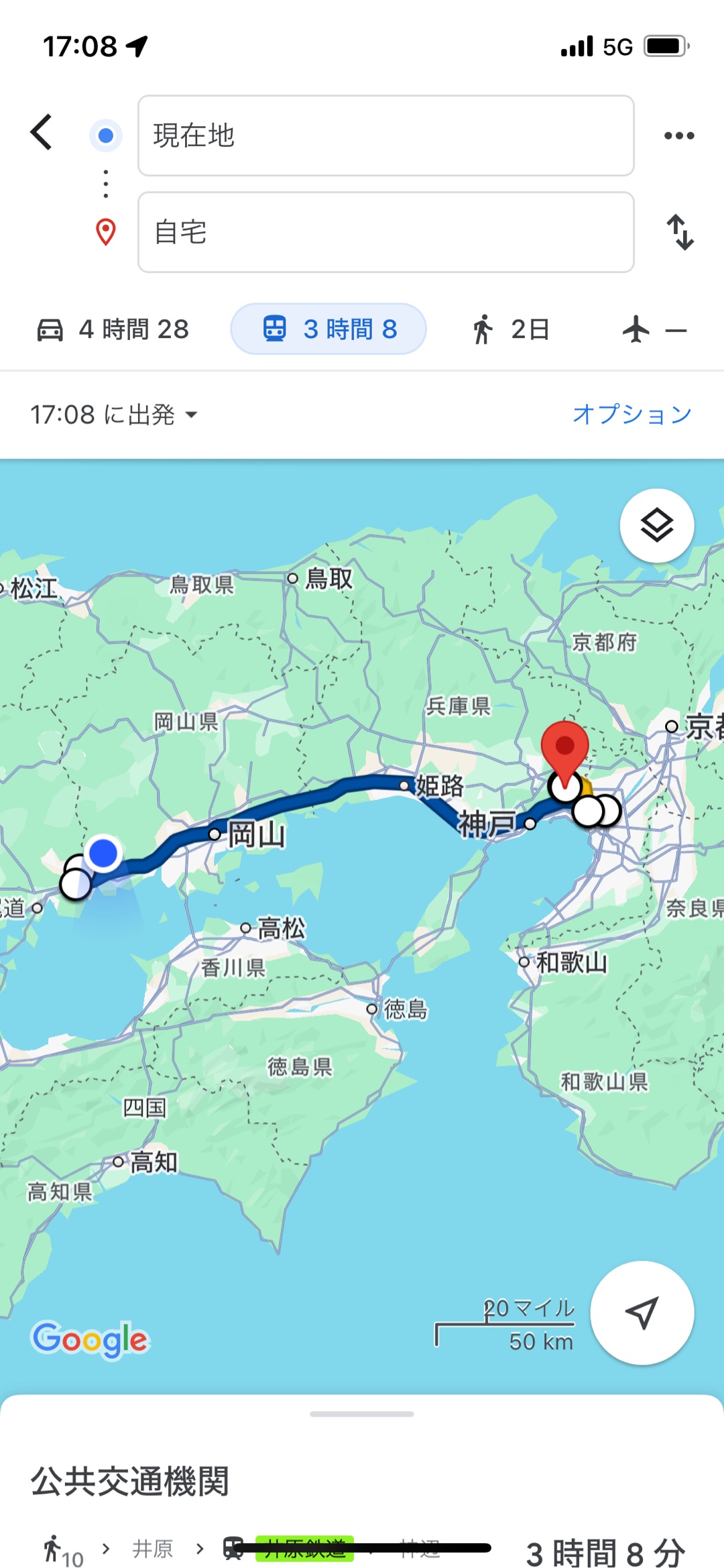Open the 17:08 に出発 departure time dropdown

coord(114,414)
